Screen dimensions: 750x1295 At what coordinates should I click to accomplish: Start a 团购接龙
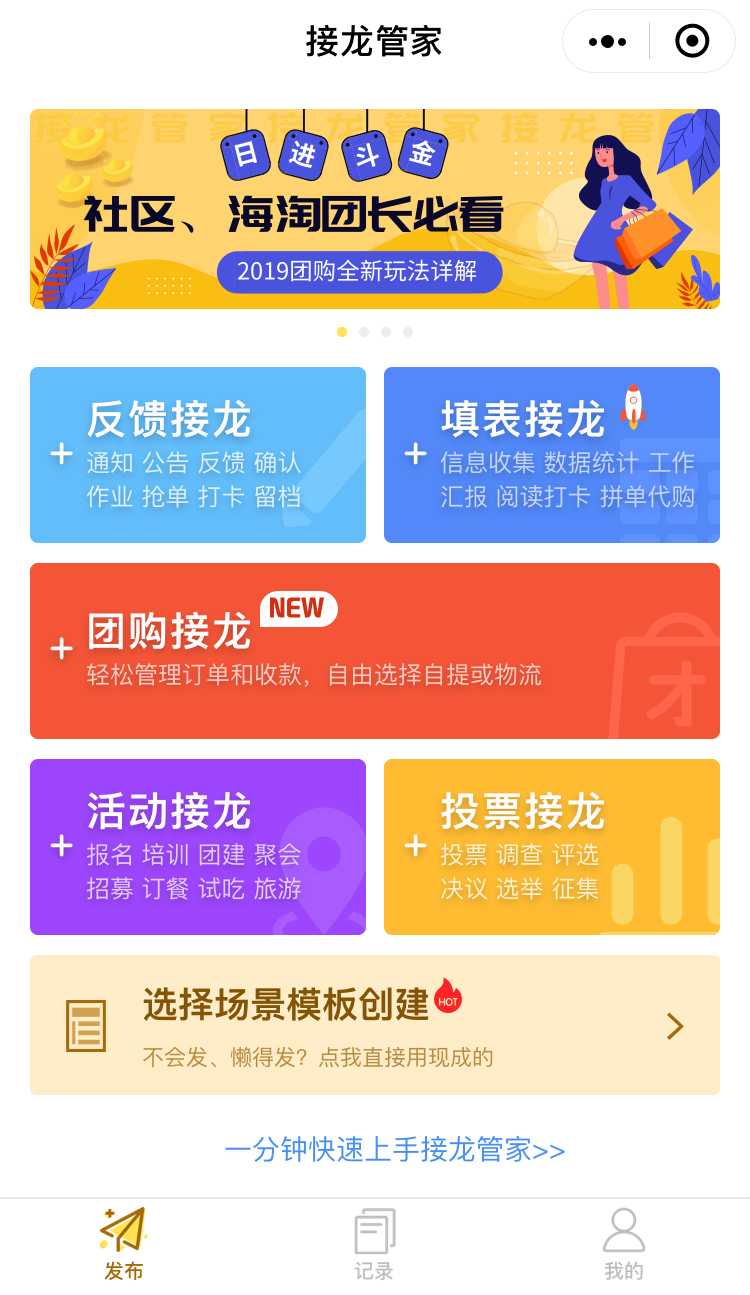point(375,651)
